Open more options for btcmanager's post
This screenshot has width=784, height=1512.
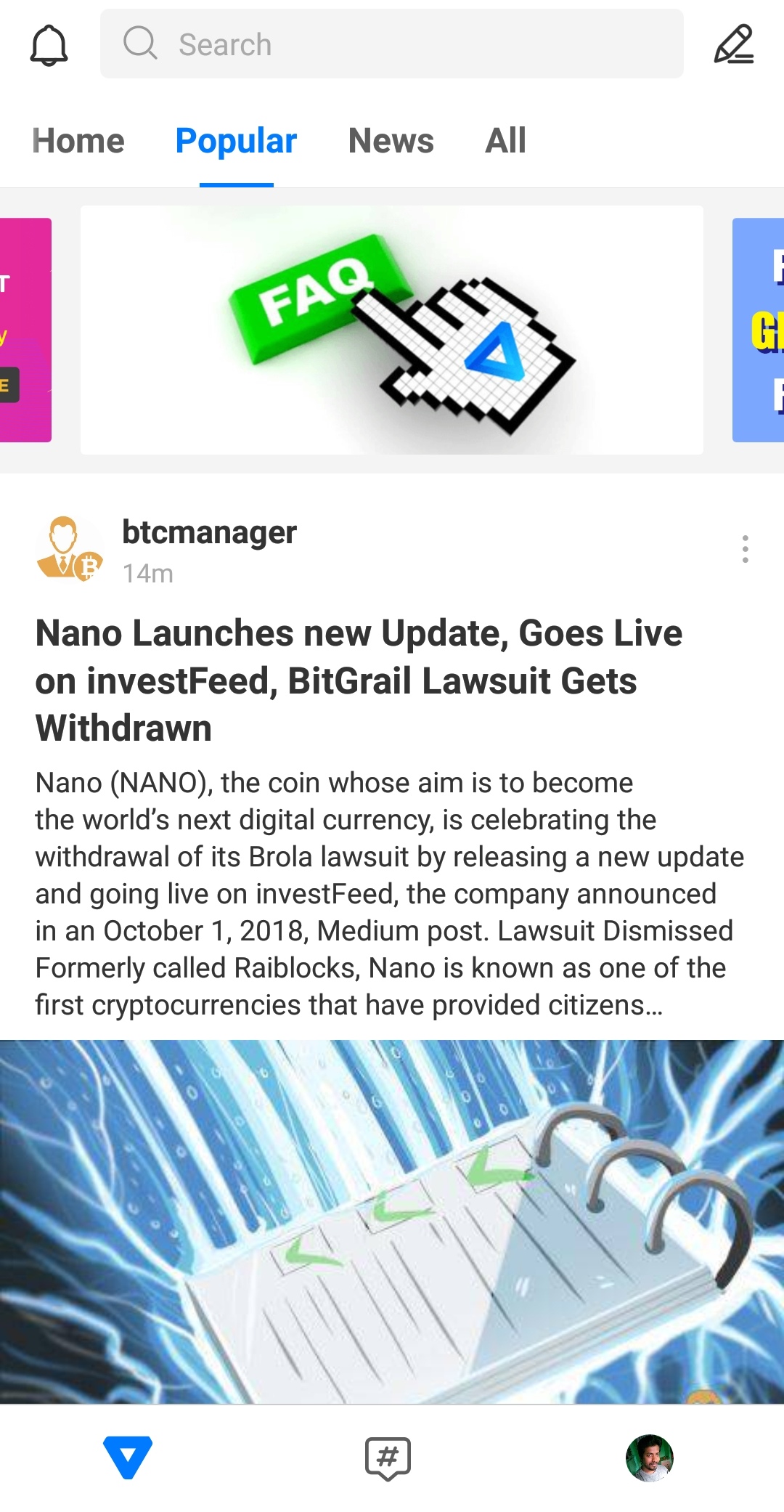tap(745, 549)
